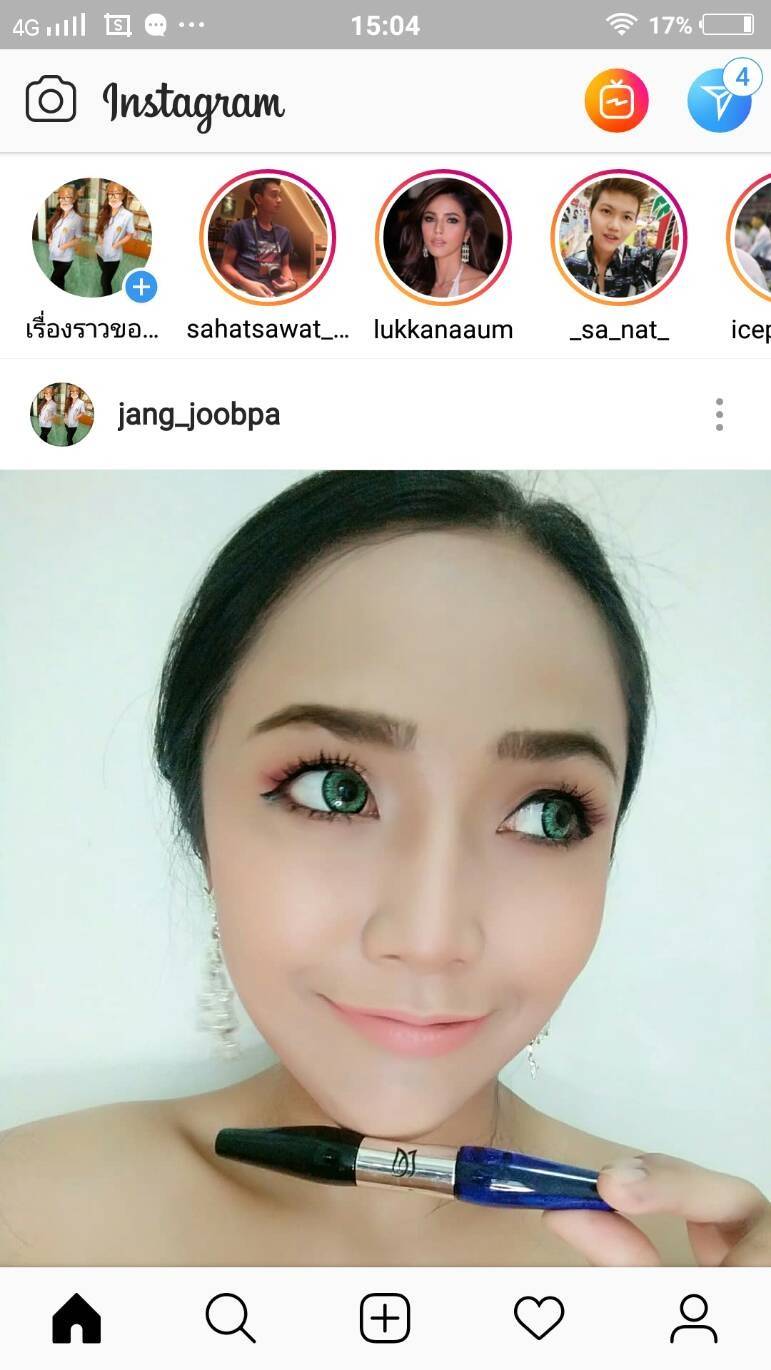The height and width of the screenshot is (1370, 771).
Task: Open the post's three-dot options menu
Action: click(x=719, y=414)
